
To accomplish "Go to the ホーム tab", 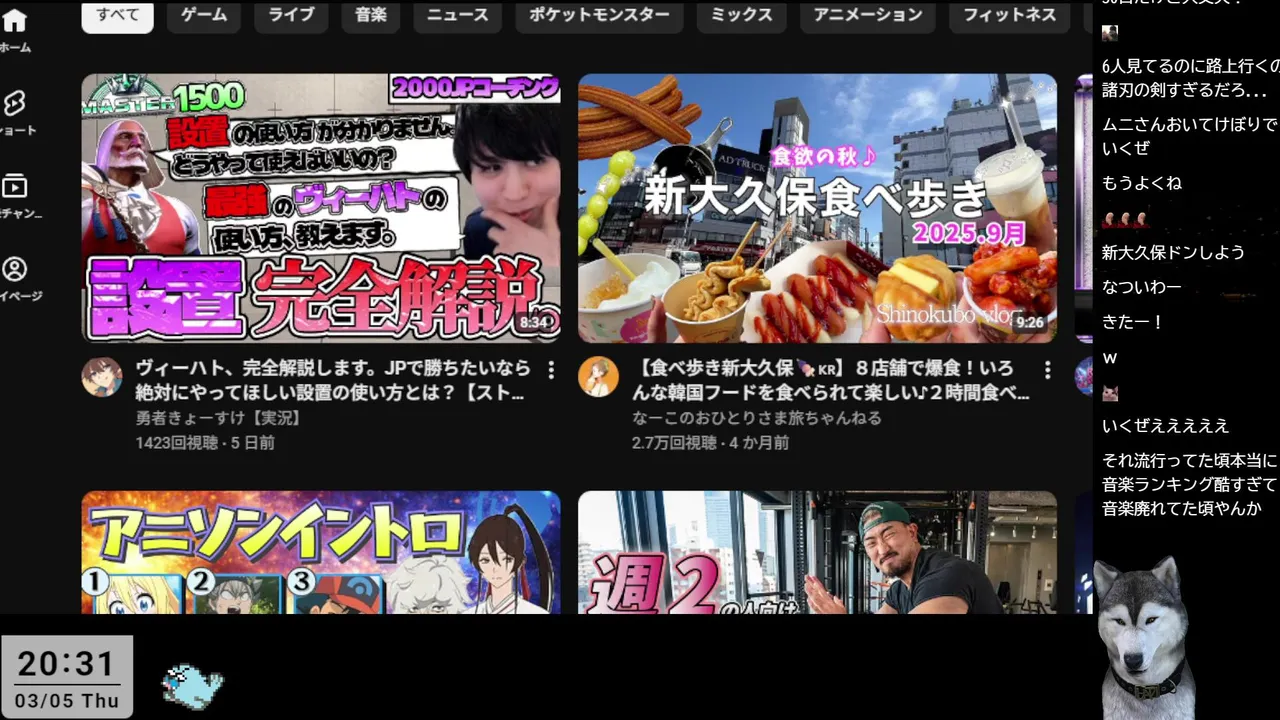I will (14, 30).
